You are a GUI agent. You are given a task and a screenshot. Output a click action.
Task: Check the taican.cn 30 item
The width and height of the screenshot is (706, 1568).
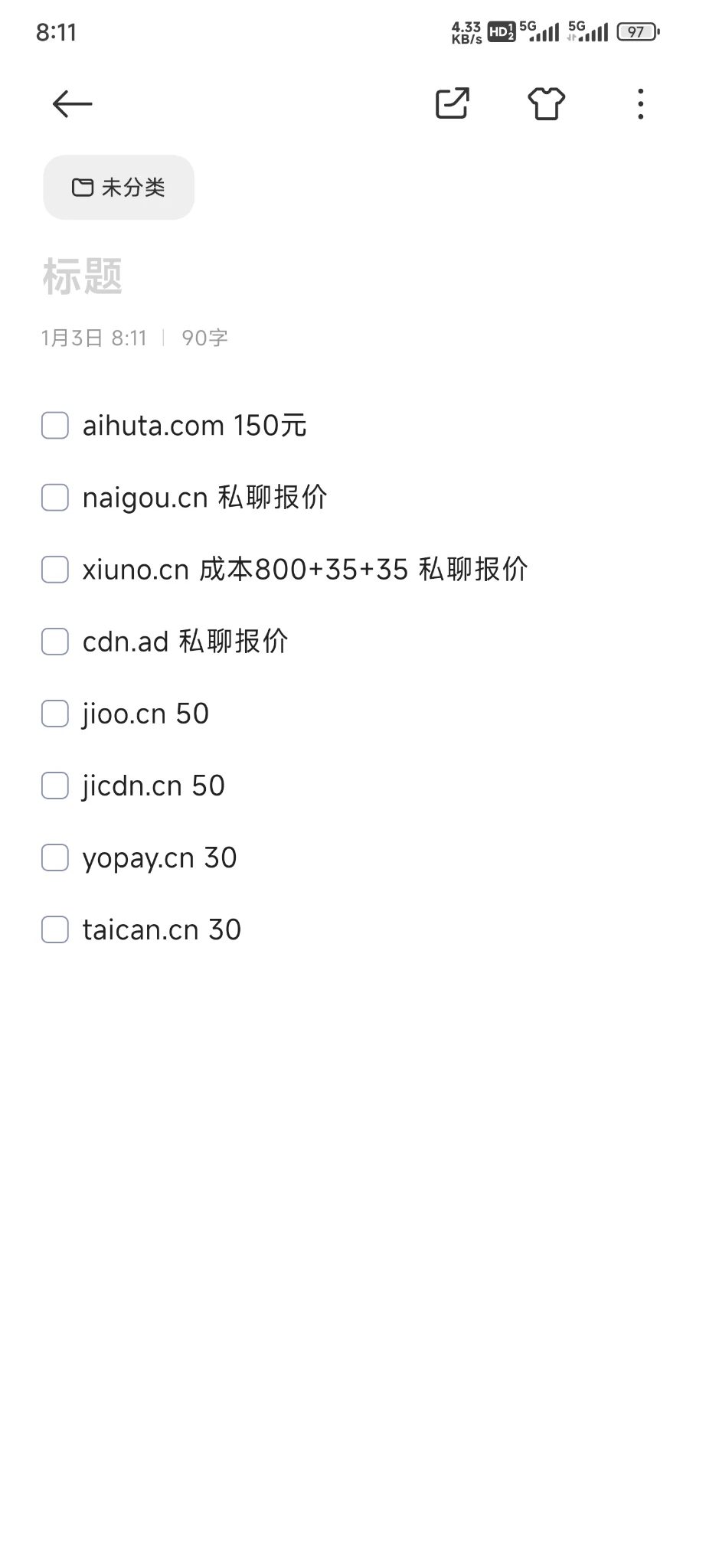[55, 929]
